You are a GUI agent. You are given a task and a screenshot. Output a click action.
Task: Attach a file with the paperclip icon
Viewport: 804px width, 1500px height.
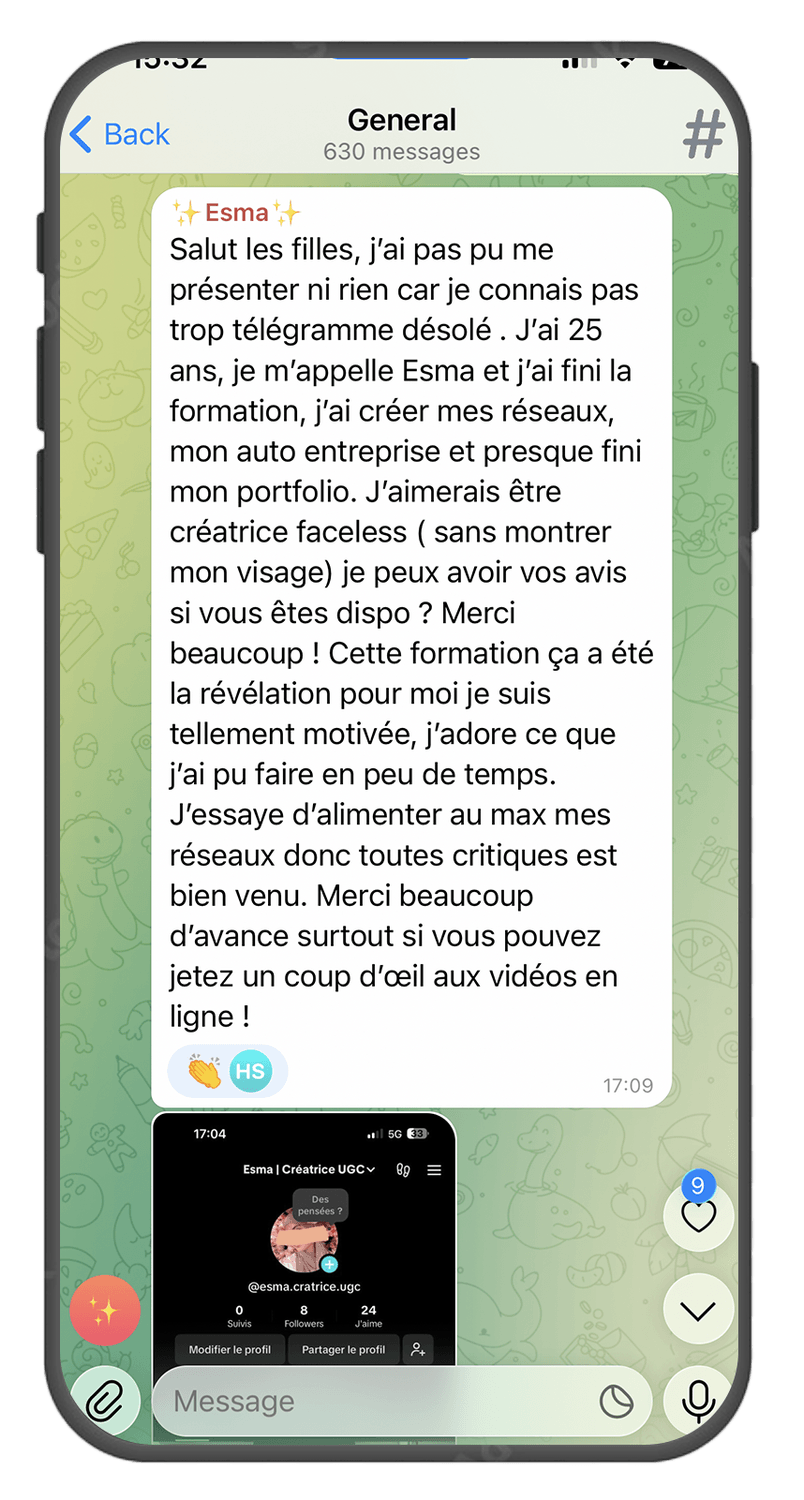tap(105, 1402)
